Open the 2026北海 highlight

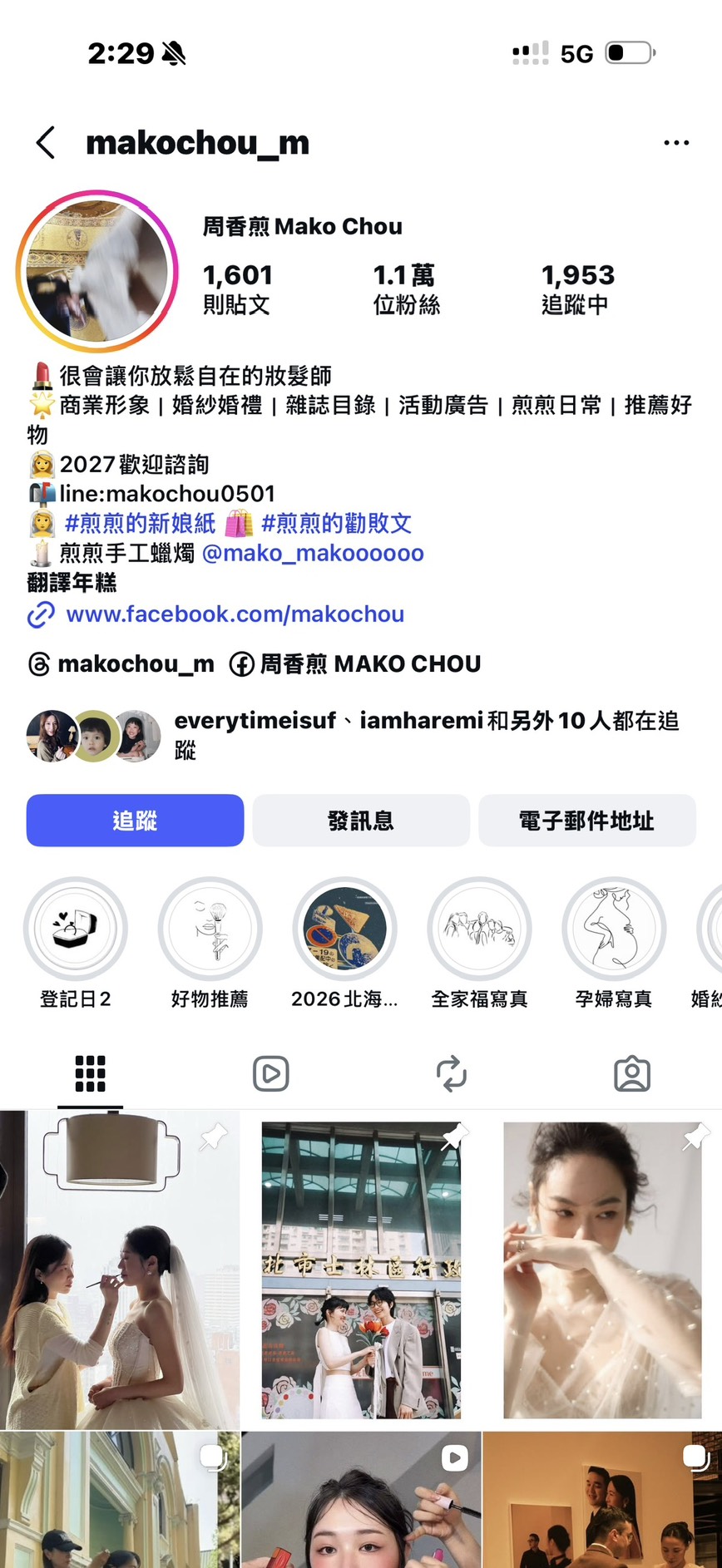click(x=344, y=929)
